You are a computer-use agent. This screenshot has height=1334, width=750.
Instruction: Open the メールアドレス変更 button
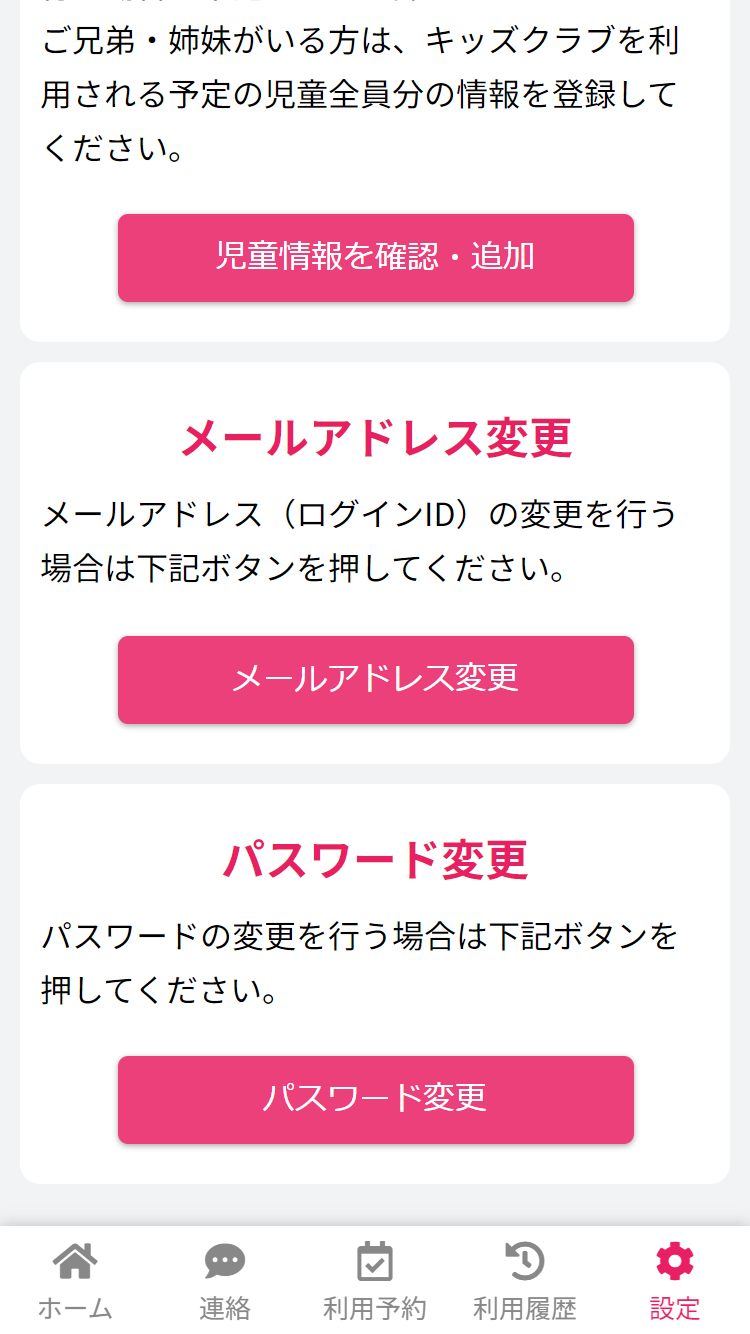pos(375,679)
